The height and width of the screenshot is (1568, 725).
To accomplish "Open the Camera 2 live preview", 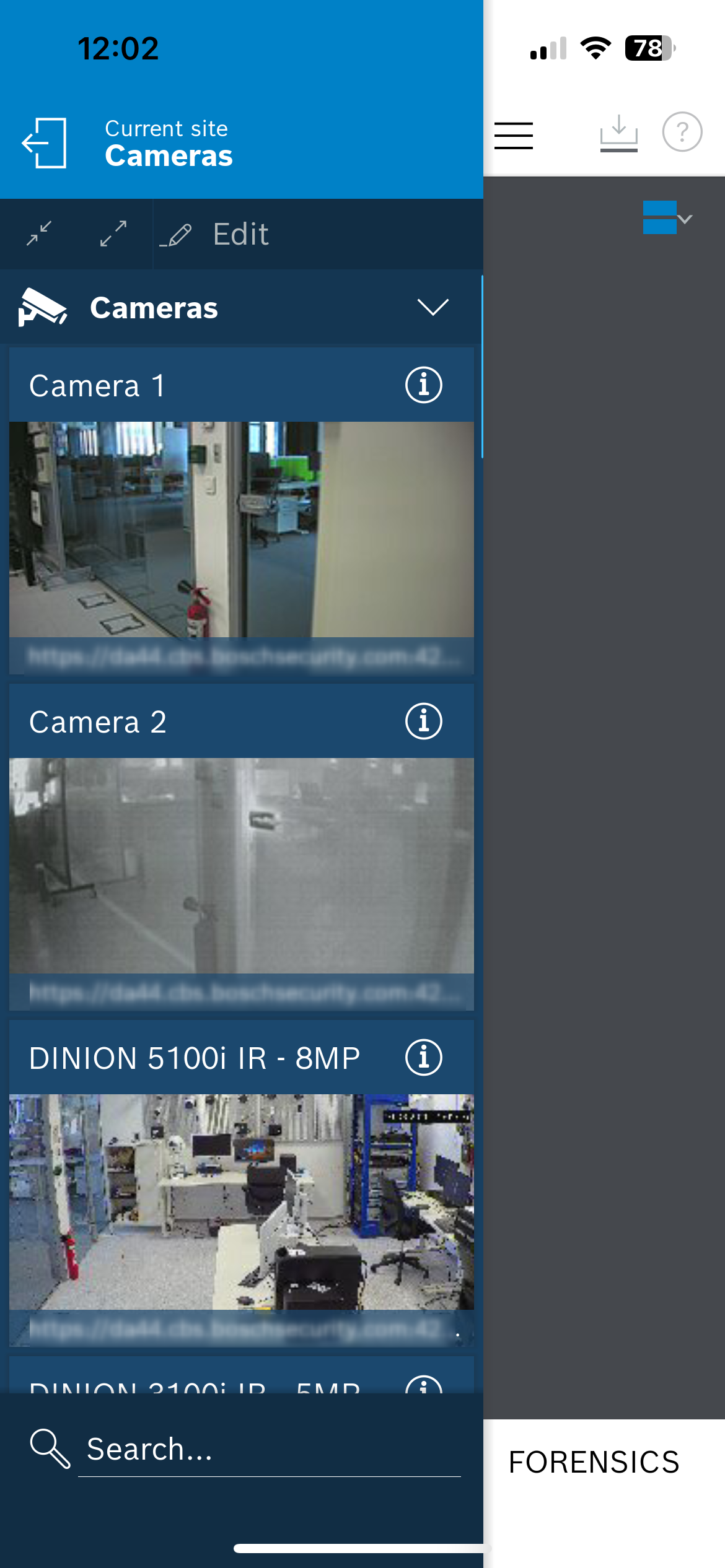I will coord(242,866).
